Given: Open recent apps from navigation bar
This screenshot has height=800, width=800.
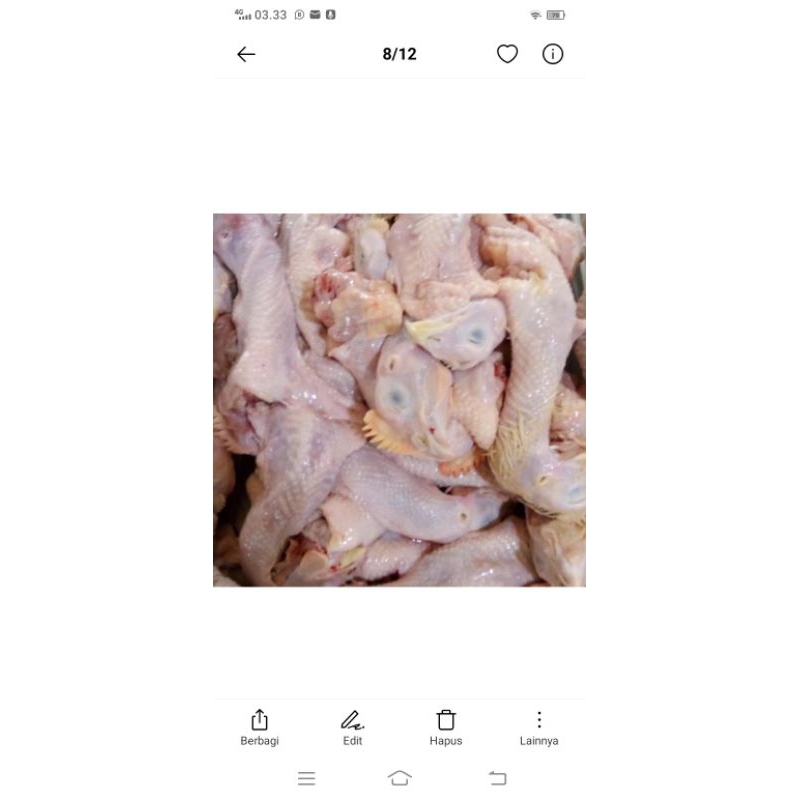Looking at the screenshot, I should (x=307, y=778).
